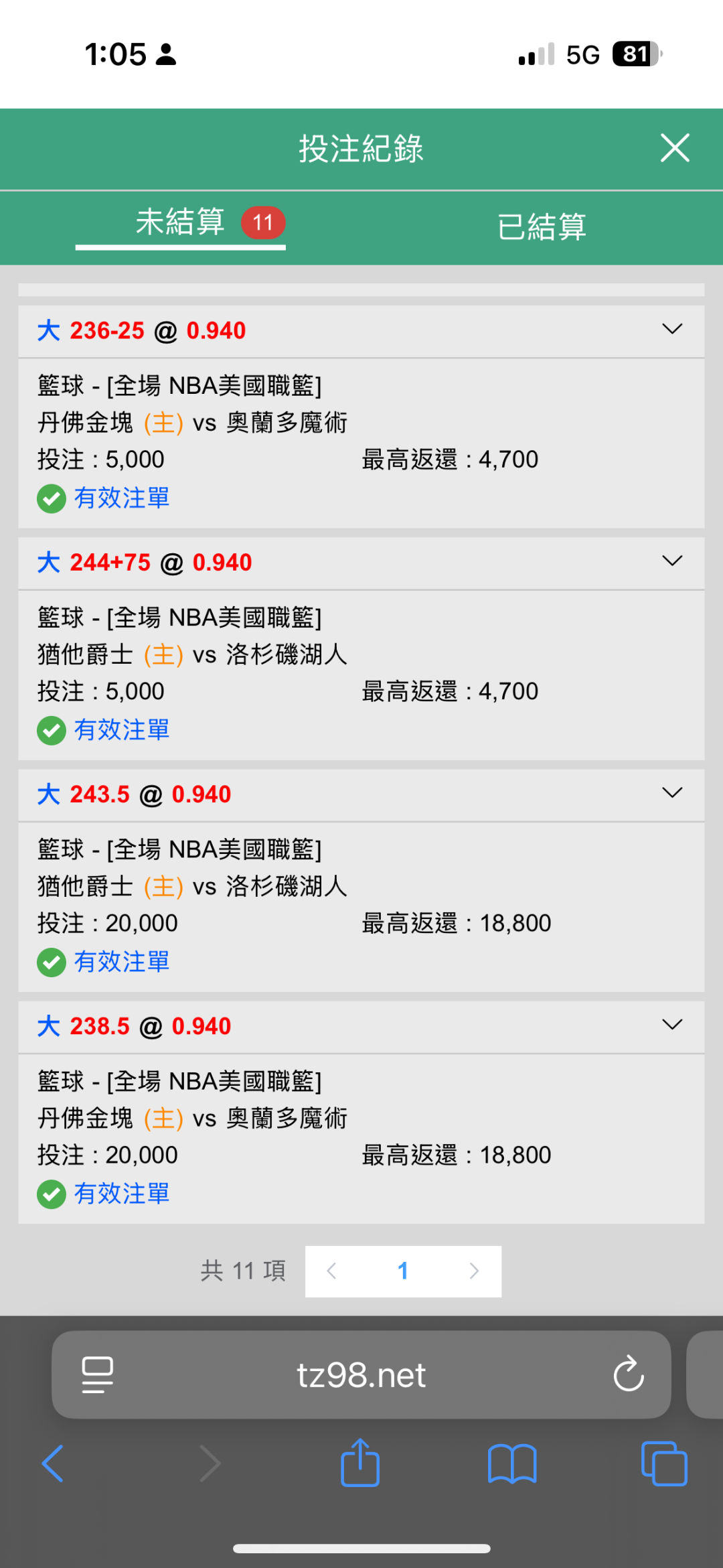Viewport: 723px width, 1568px height.
Task: Expand the 大 236-25 bet details
Action: click(672, 330)
